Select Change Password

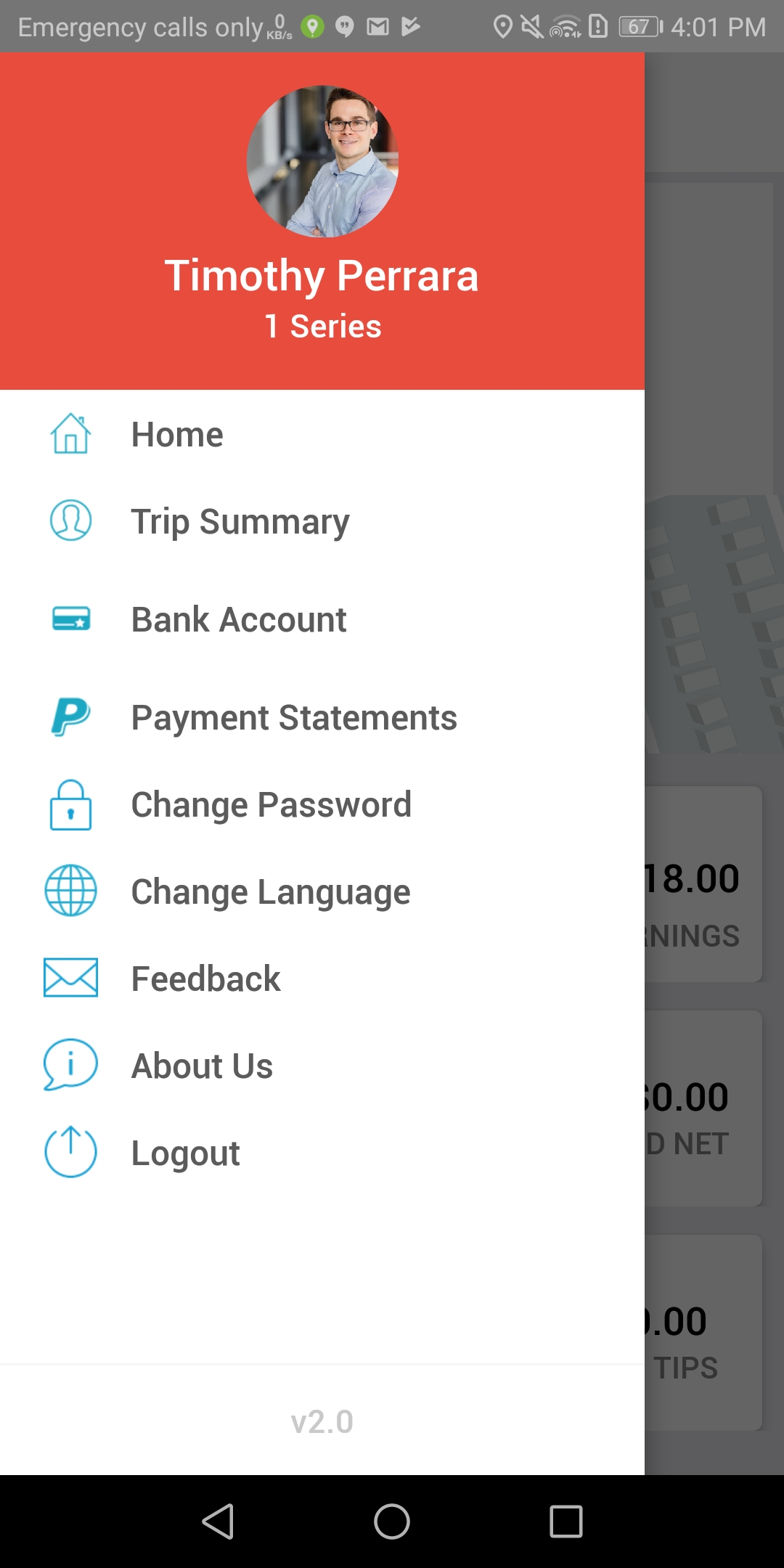322,804
